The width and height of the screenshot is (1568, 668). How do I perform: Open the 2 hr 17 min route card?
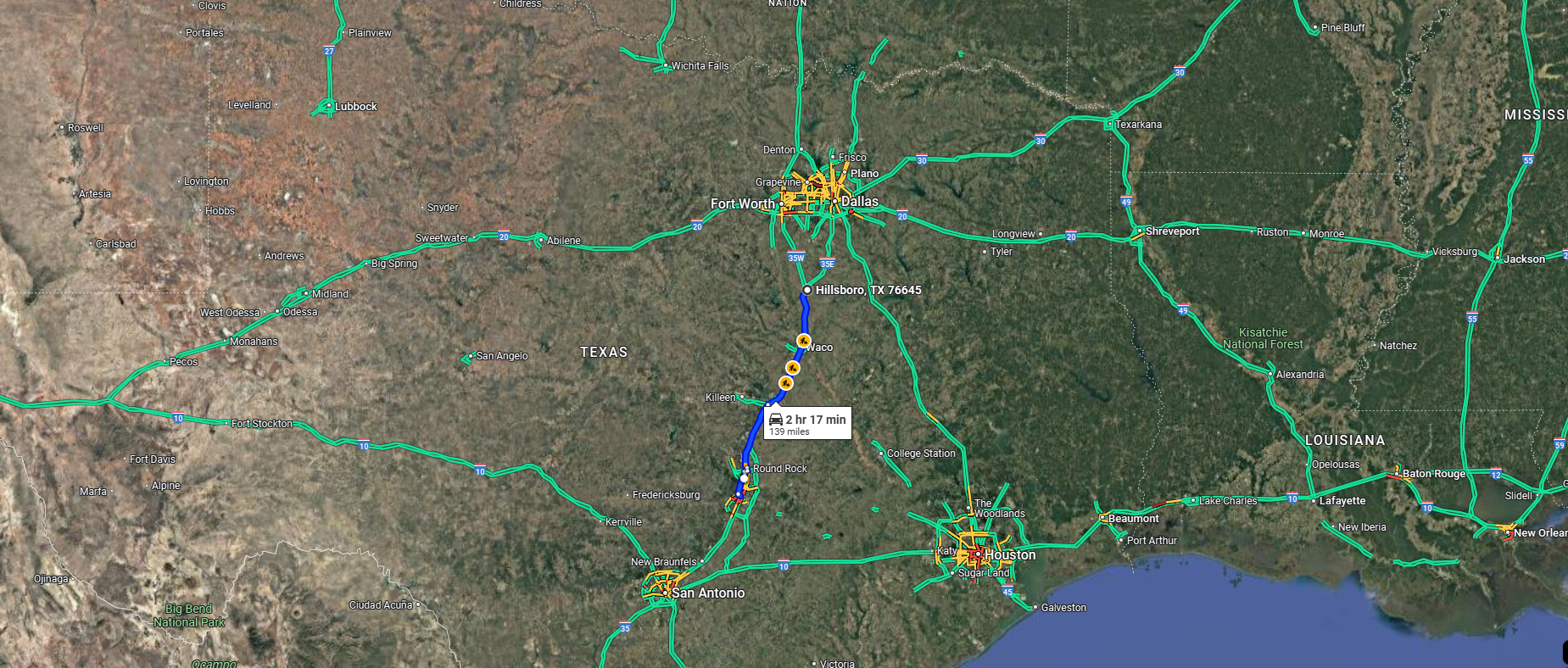[x=807, y=424]
